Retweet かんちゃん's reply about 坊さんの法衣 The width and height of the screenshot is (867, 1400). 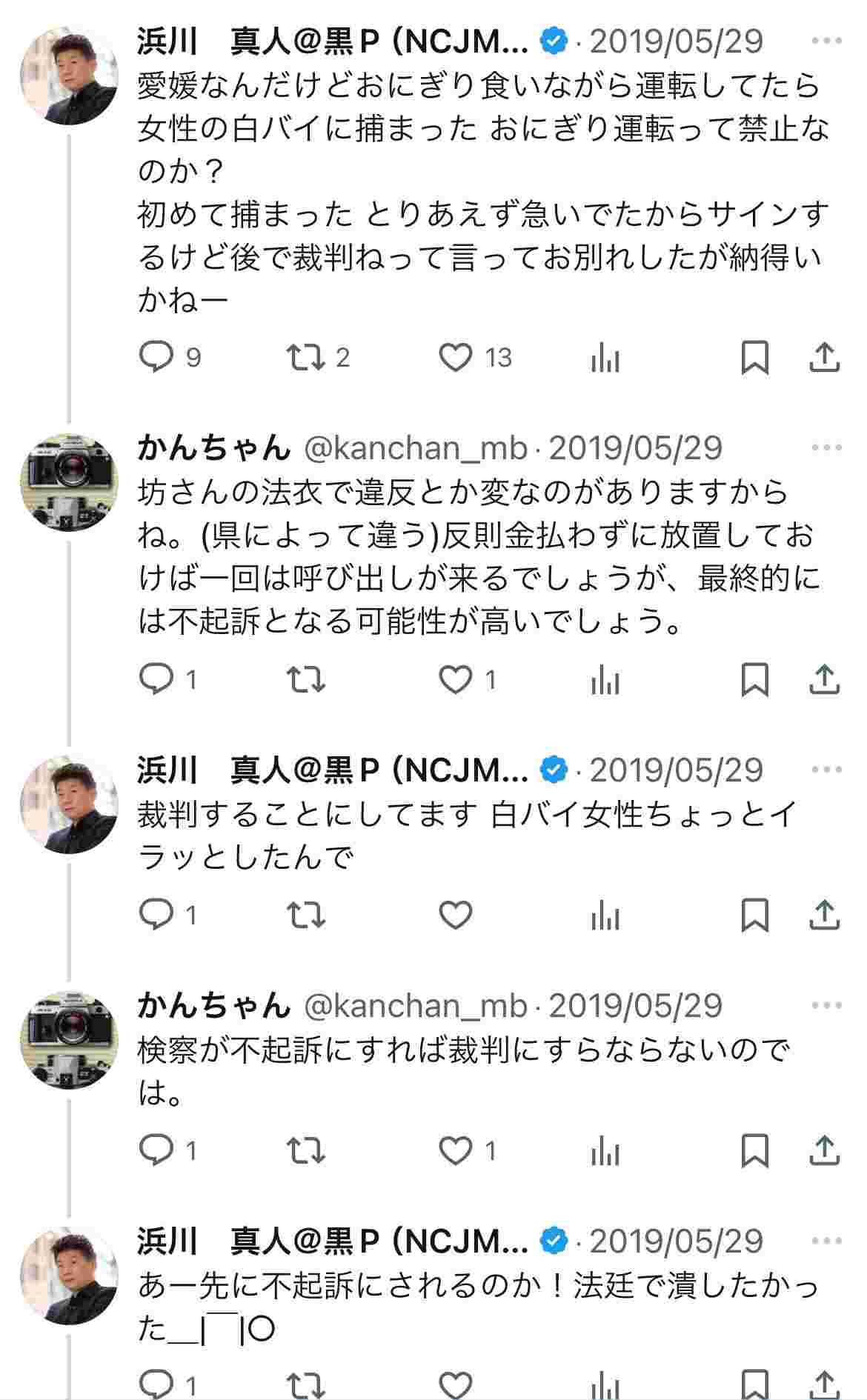coord(306,680)
